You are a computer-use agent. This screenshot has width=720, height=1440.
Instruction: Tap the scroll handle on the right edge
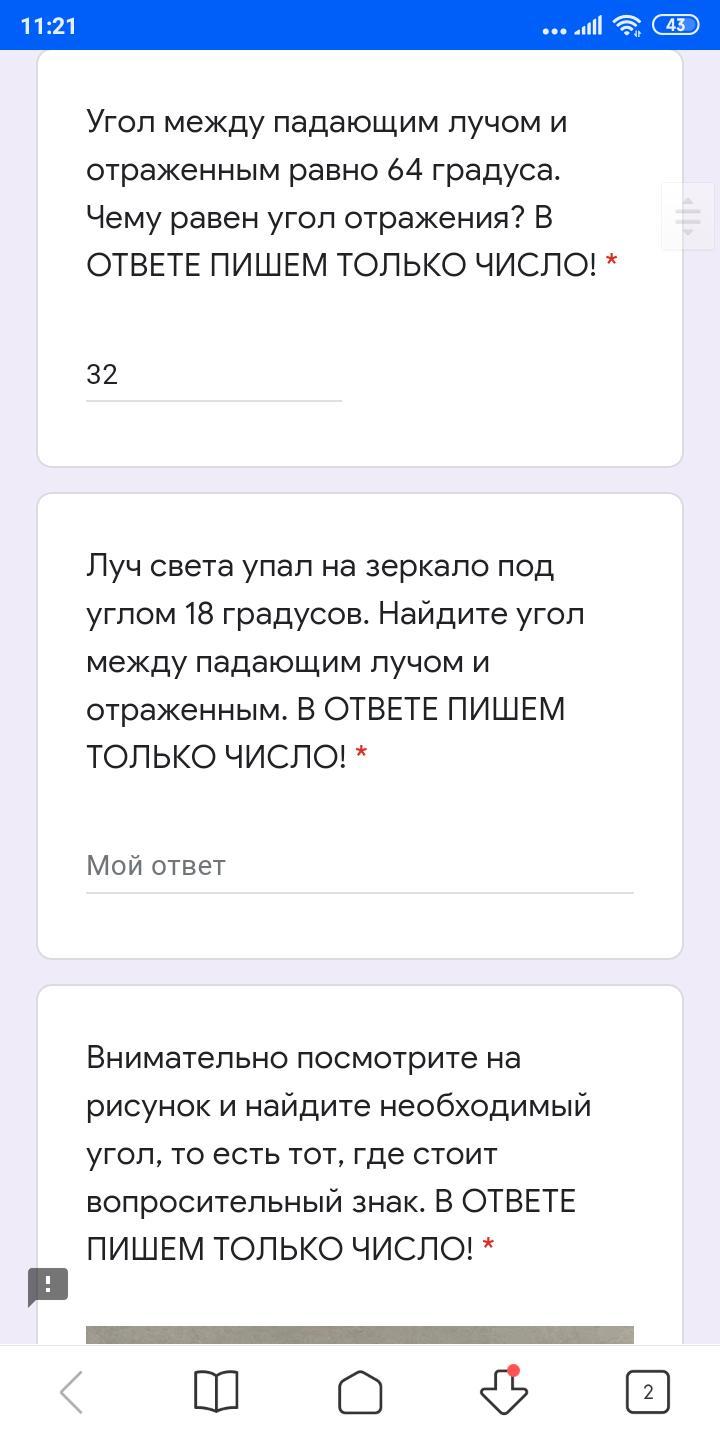688,216
